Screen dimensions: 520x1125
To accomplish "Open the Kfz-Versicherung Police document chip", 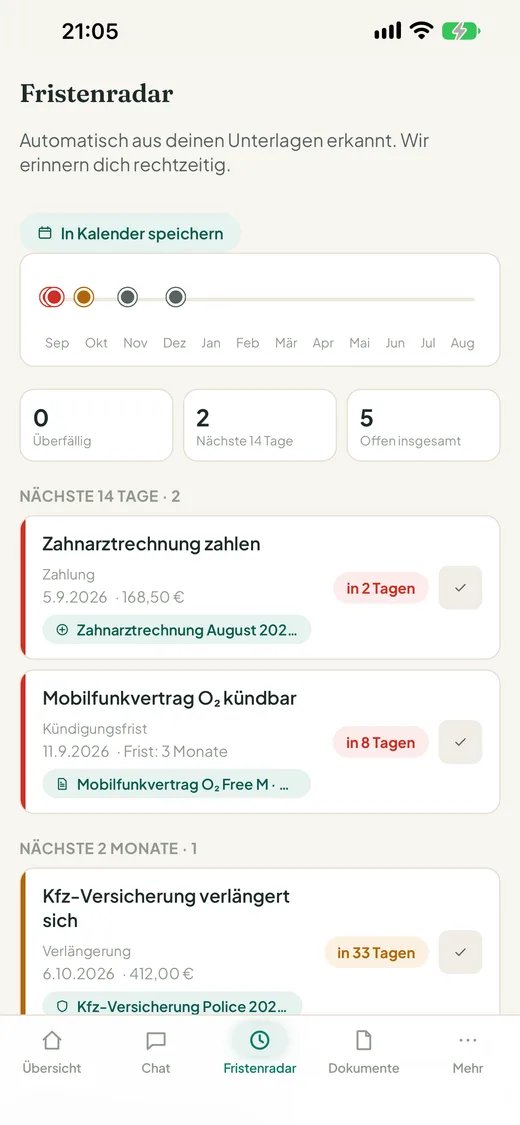I will point(173,1004).
